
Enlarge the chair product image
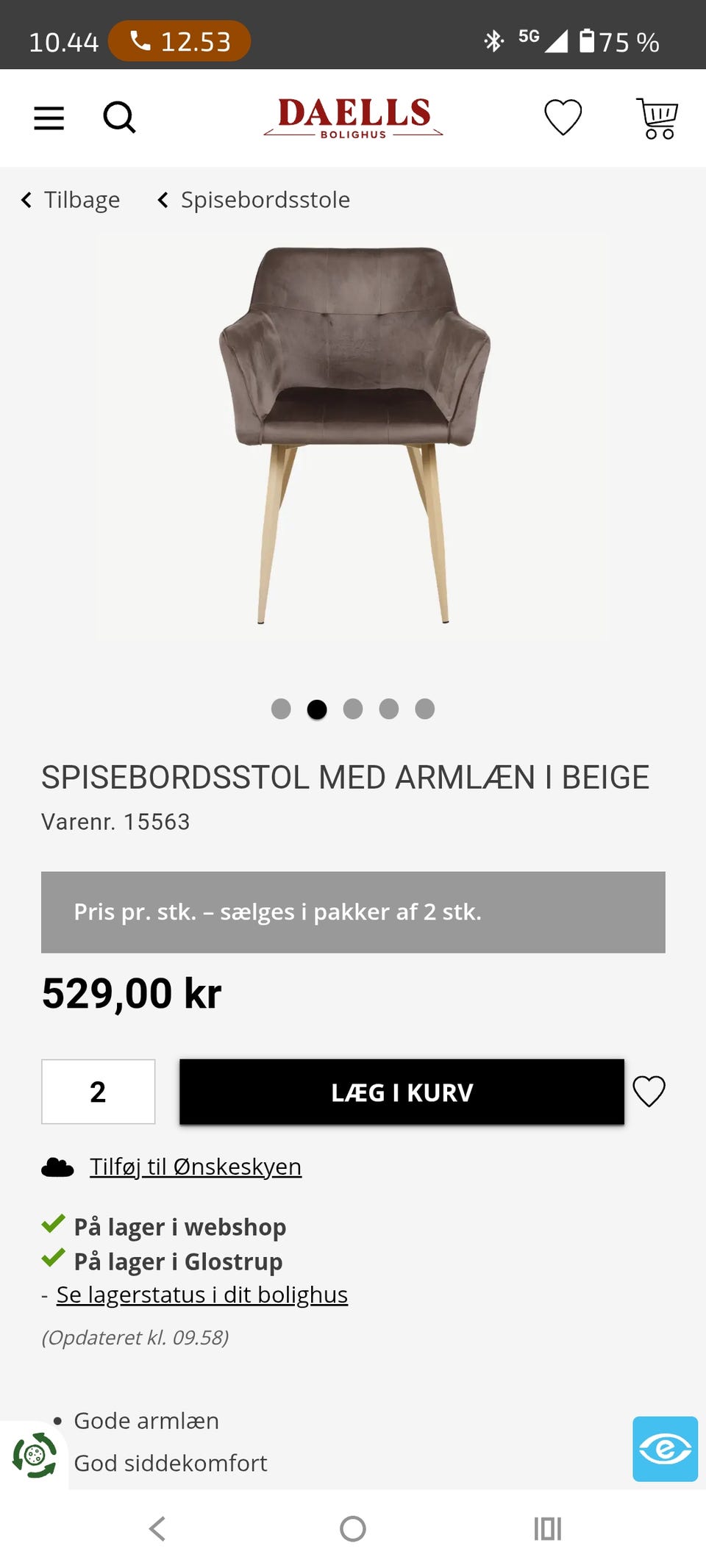[x=354, y=435]
